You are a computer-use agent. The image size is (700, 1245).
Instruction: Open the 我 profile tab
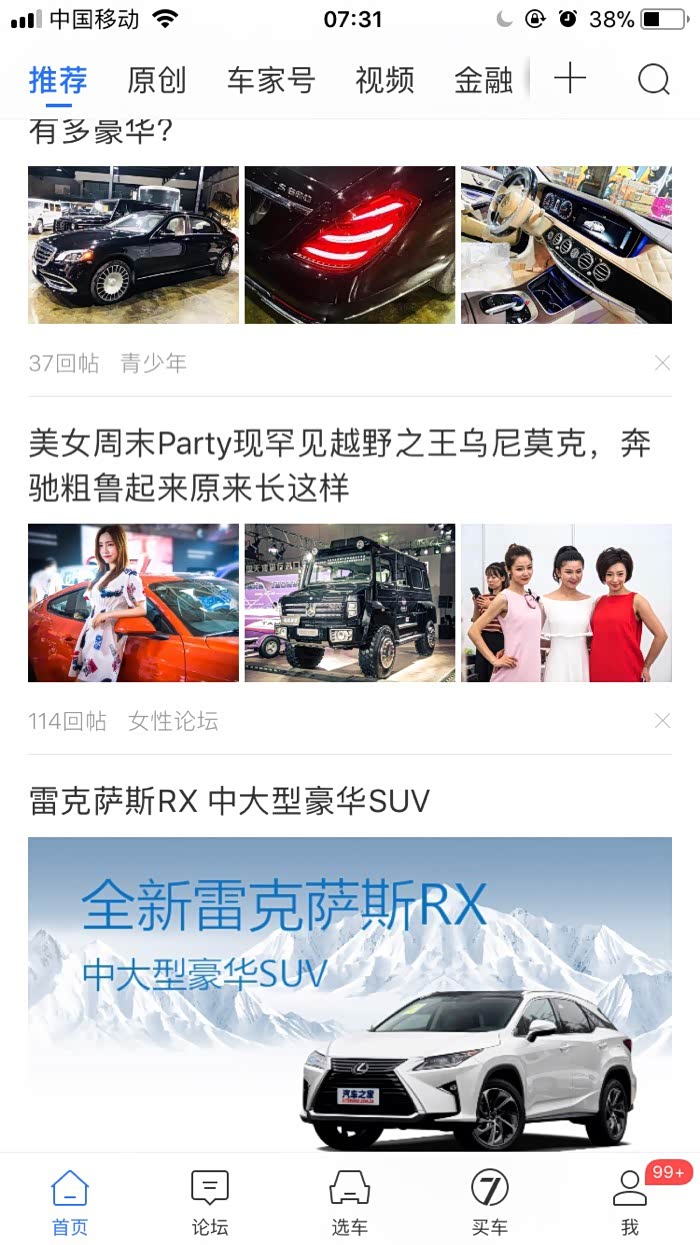click(630, 1202)
